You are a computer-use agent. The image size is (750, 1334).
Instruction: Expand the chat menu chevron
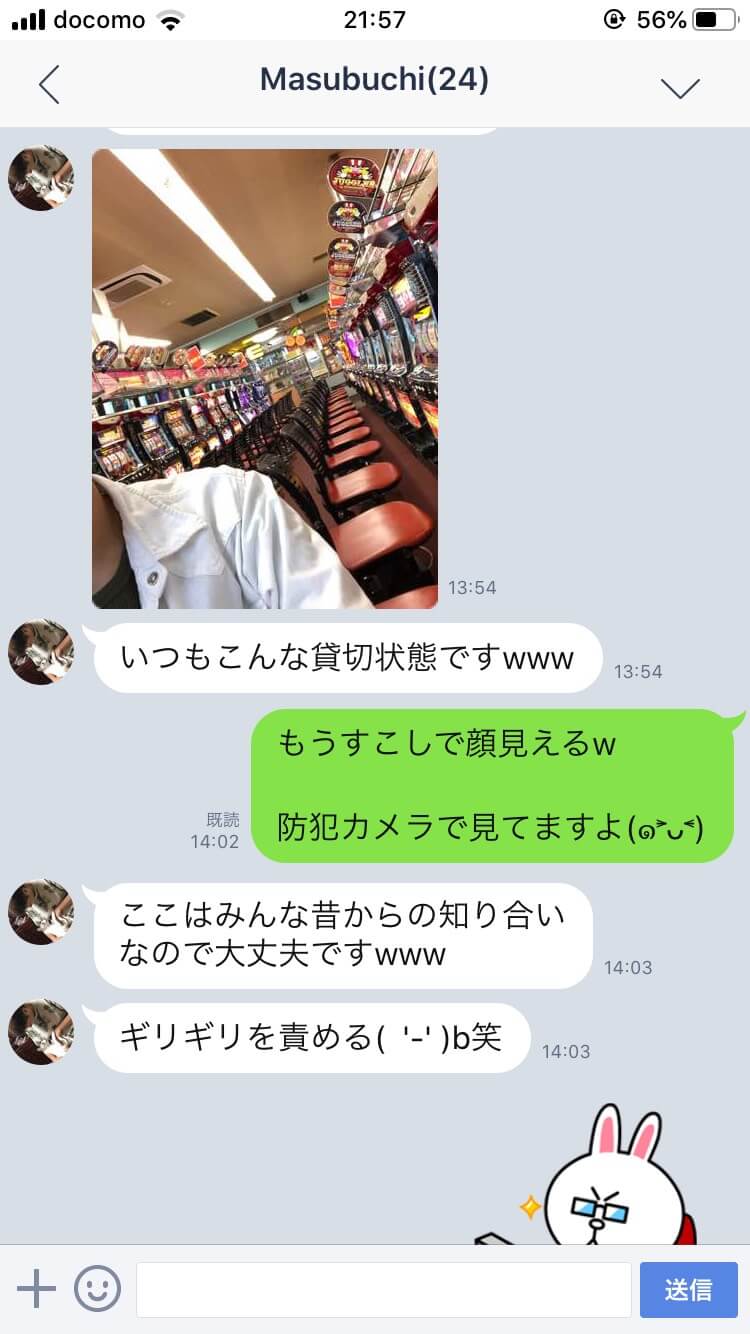(680, 87)
